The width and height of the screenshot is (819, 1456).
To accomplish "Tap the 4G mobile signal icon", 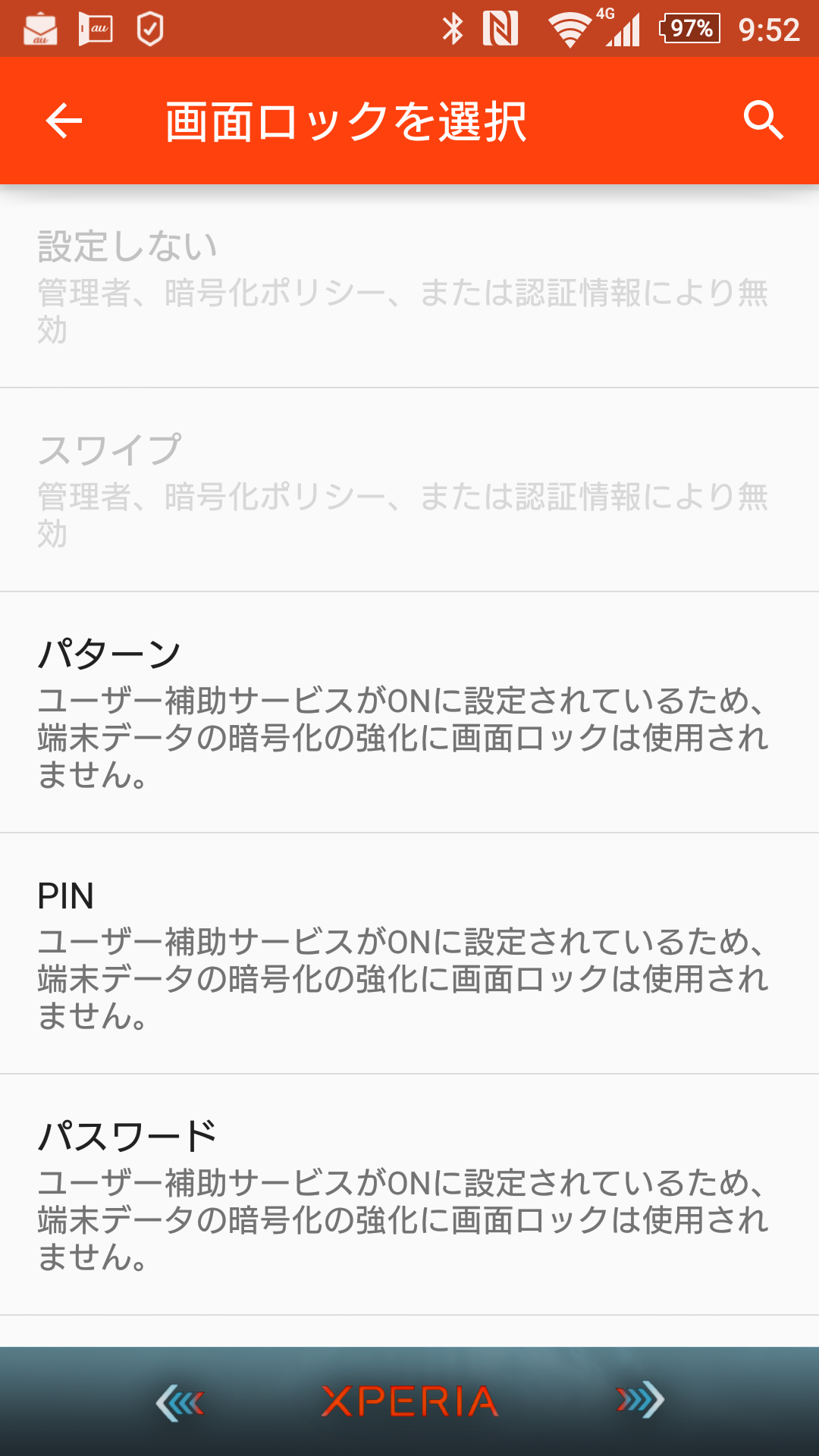I will click(622, 27).
